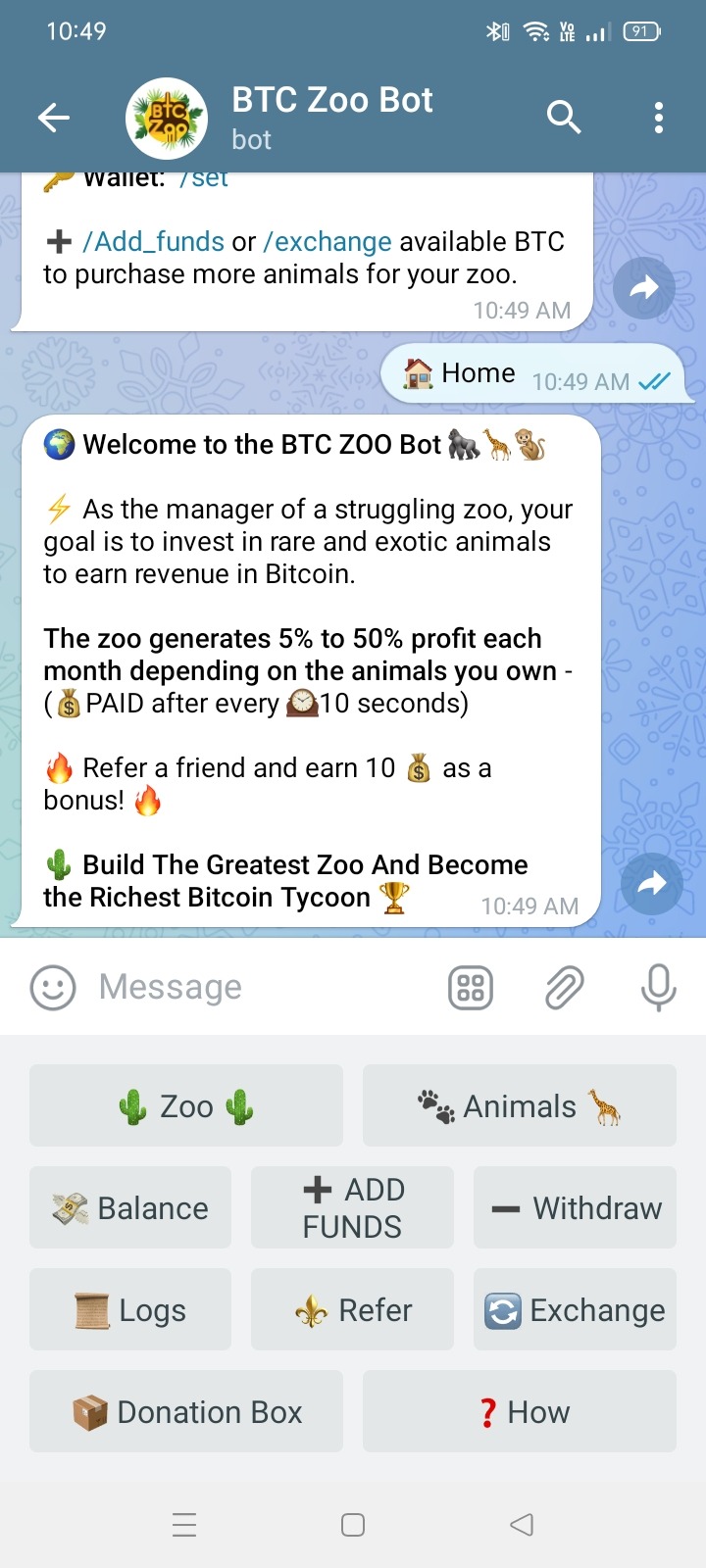Choose the ADD FUNDS button

(x=352, y=1207)
